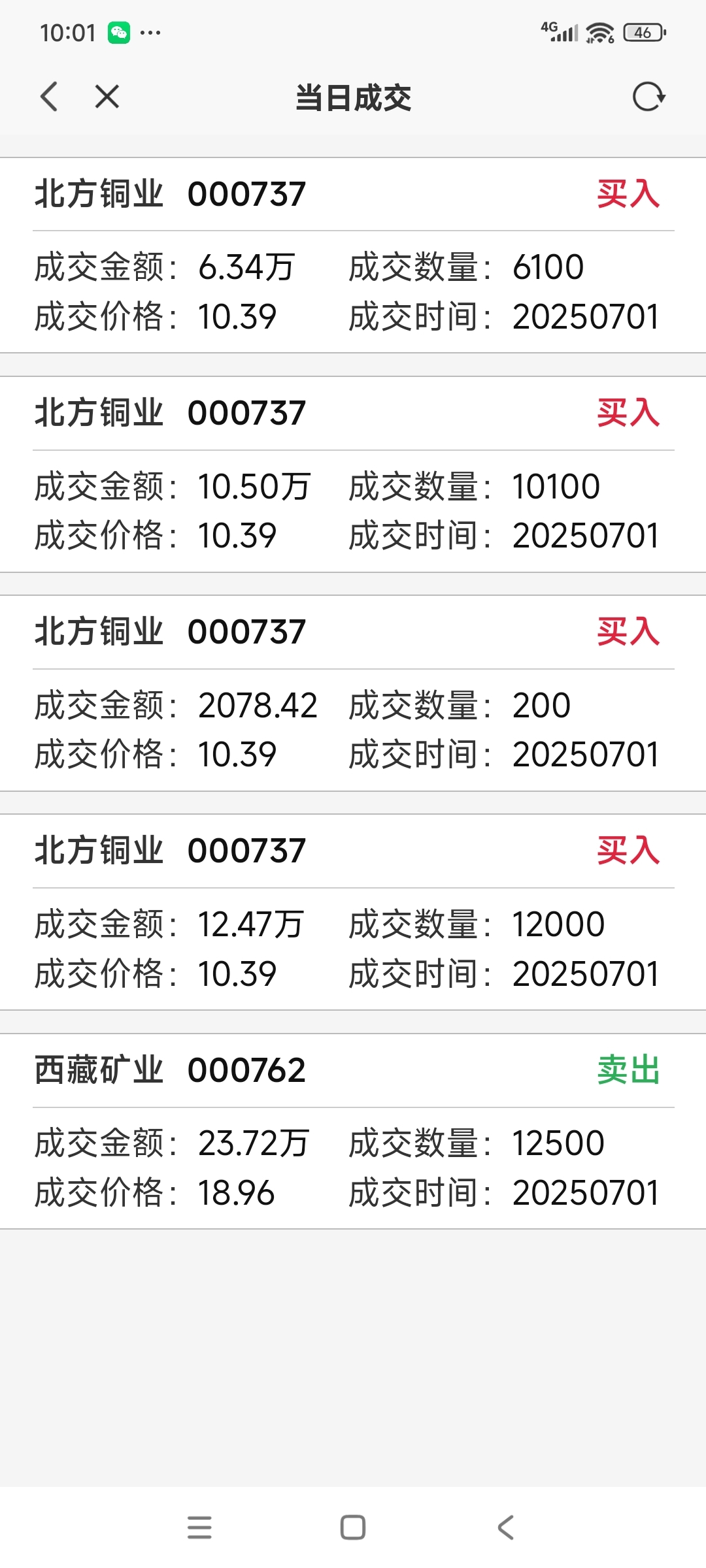
Task: Open the 北方铜业 trade with quantity 12000
Action: [x=353, y=912]
